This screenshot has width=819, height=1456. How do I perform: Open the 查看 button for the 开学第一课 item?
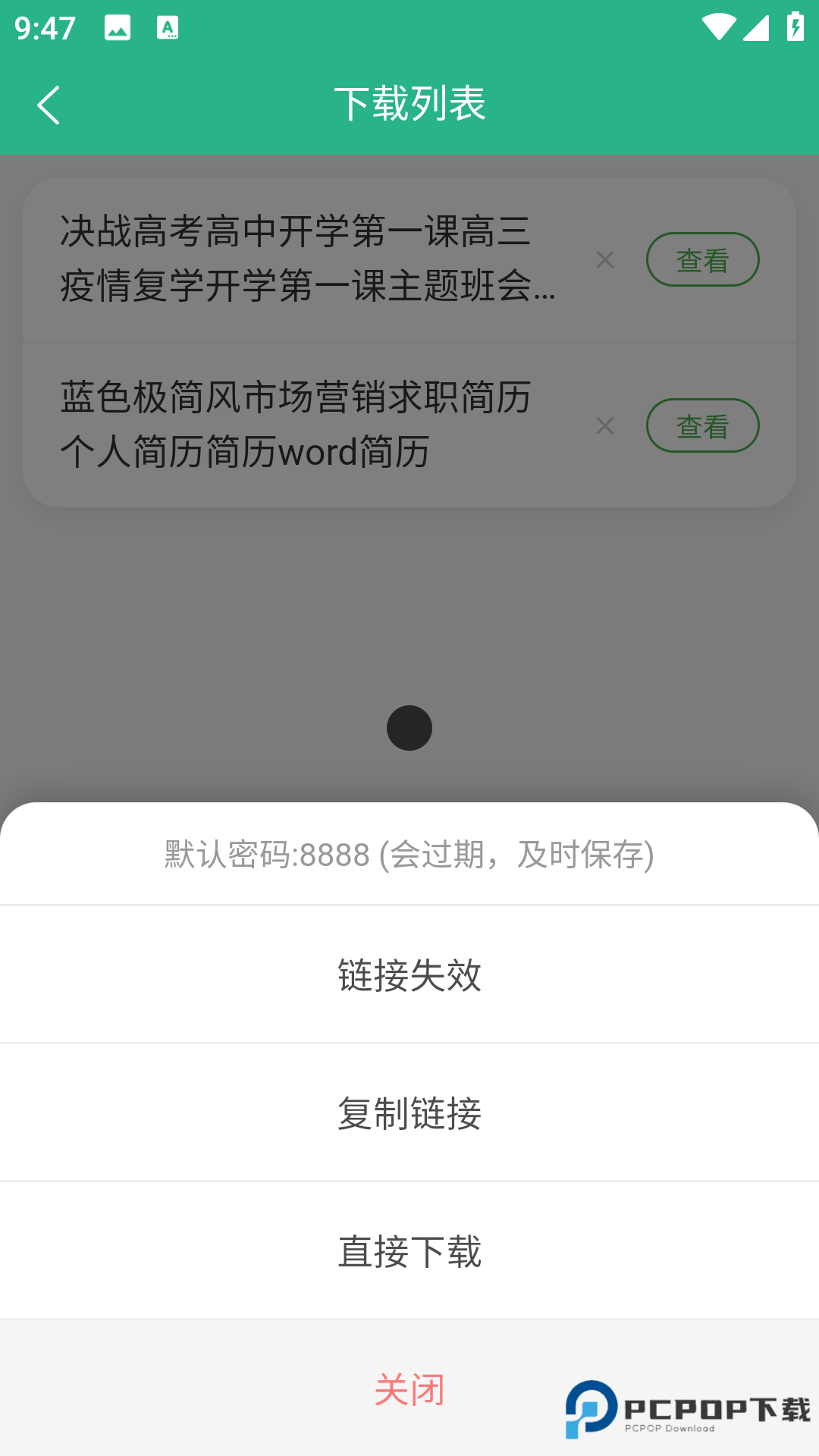pos(702,259)
